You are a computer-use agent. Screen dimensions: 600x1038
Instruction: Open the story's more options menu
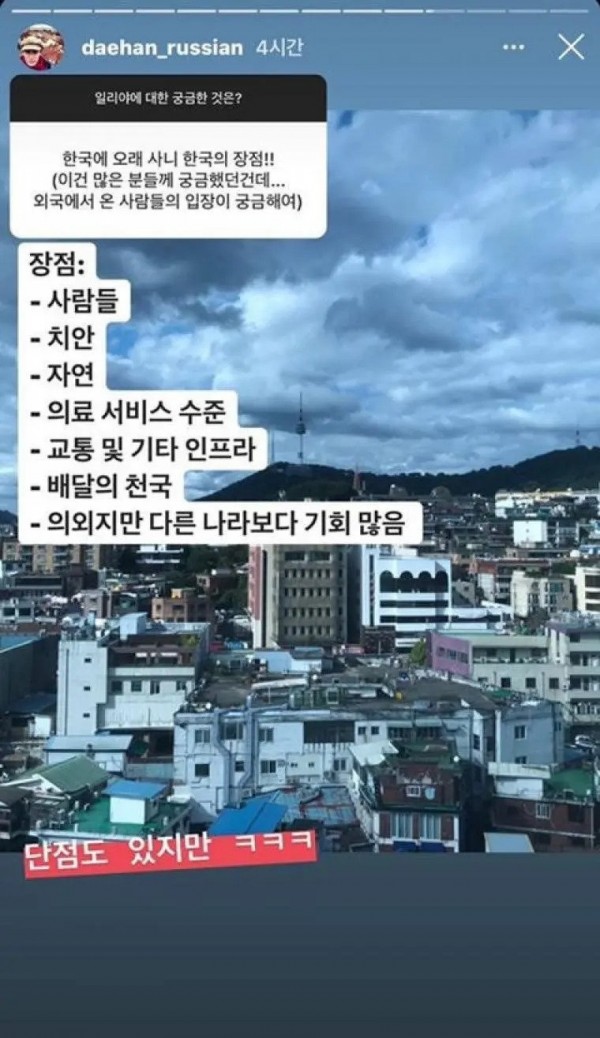(514, 47)
